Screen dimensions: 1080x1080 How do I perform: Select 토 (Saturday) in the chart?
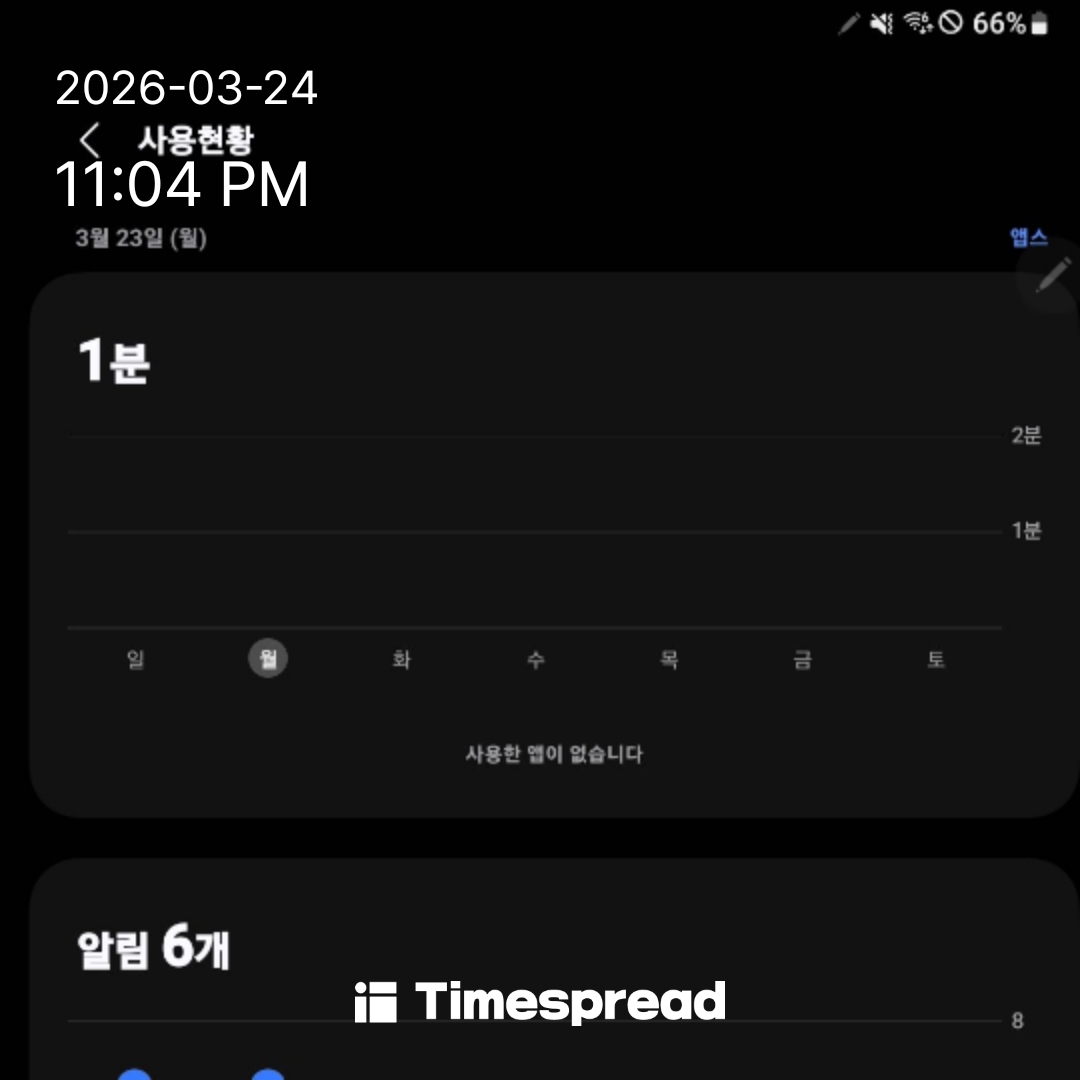pos(936,659)
